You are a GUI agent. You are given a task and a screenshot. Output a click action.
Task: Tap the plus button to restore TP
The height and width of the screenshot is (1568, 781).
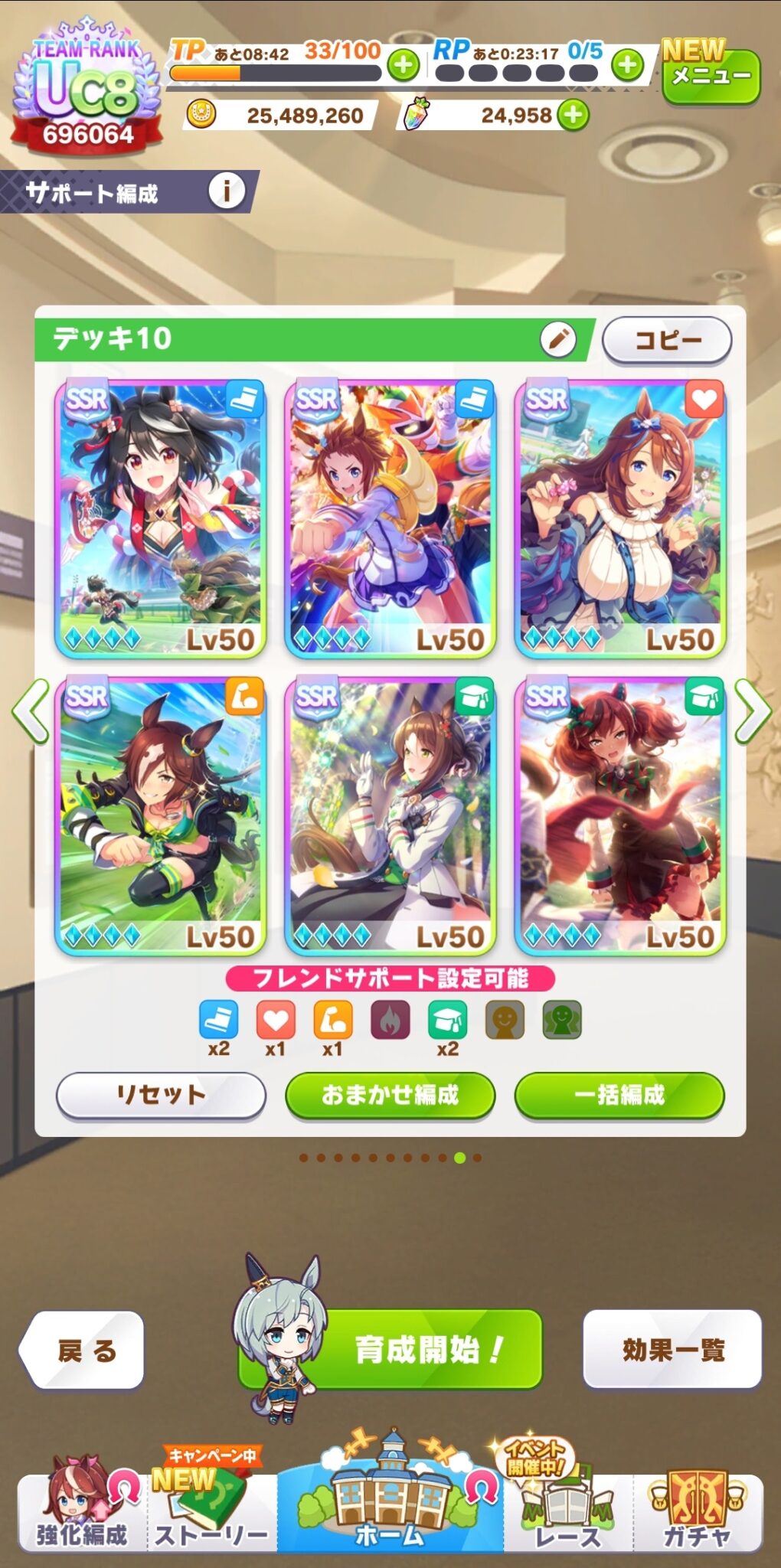click(x=404, y=66)
